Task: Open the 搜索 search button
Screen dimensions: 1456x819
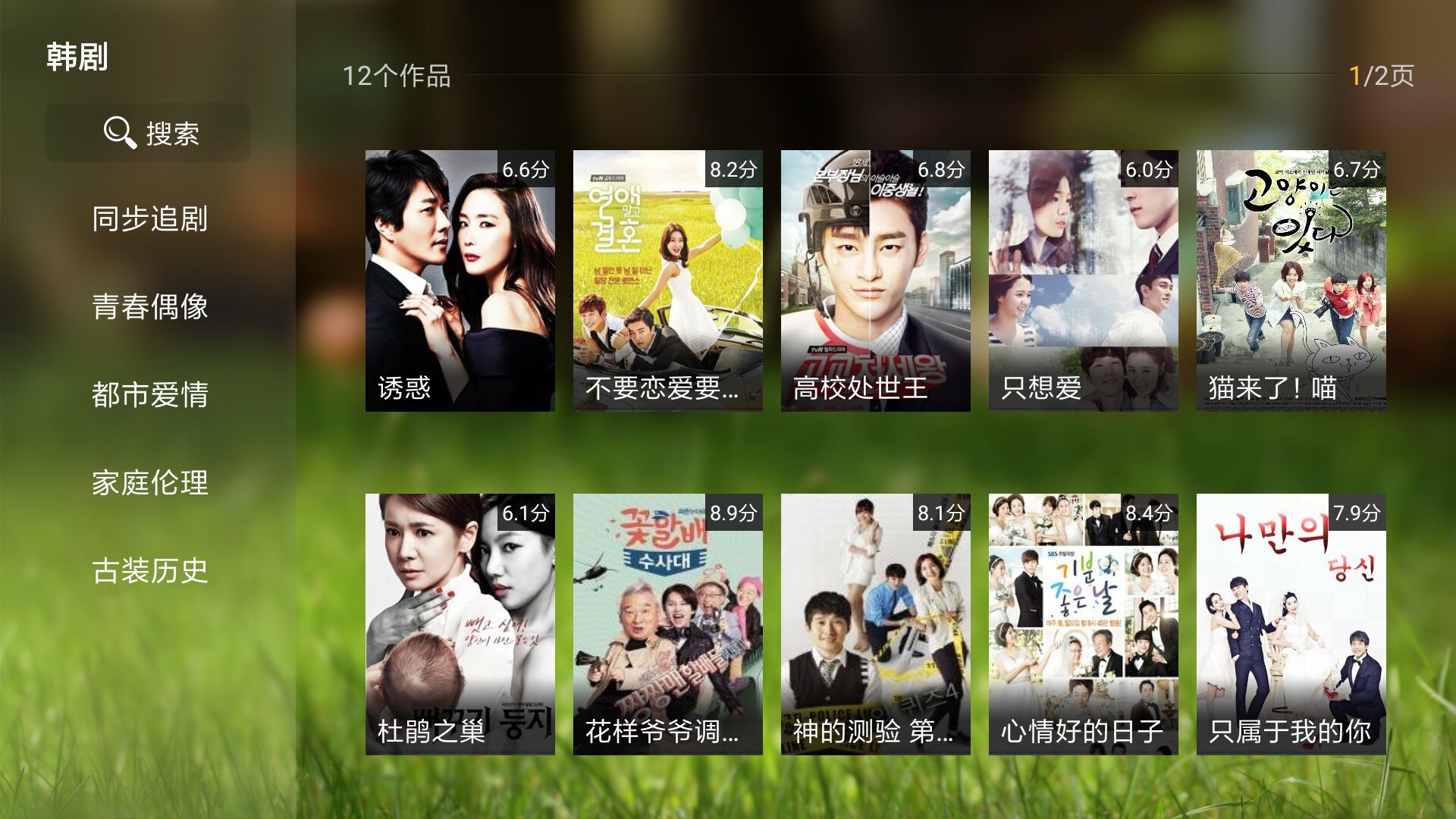Action: [148, 133]
